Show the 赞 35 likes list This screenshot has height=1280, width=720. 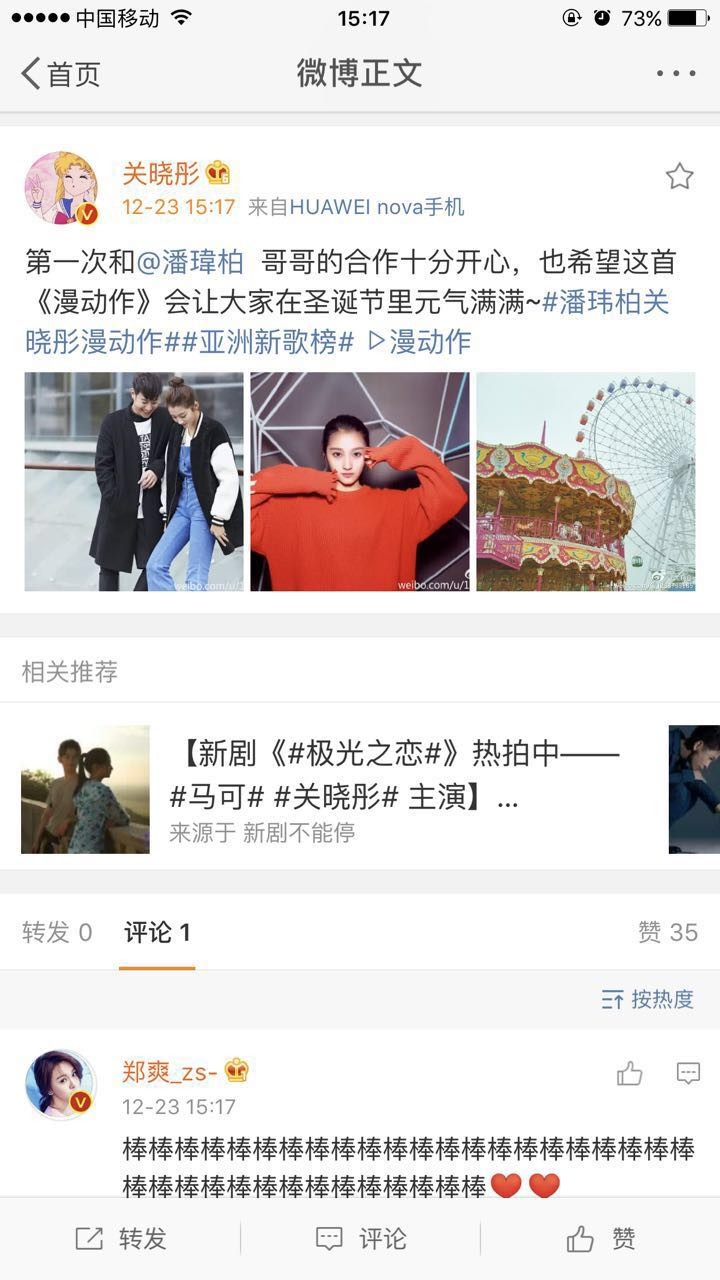pos(667,933)
